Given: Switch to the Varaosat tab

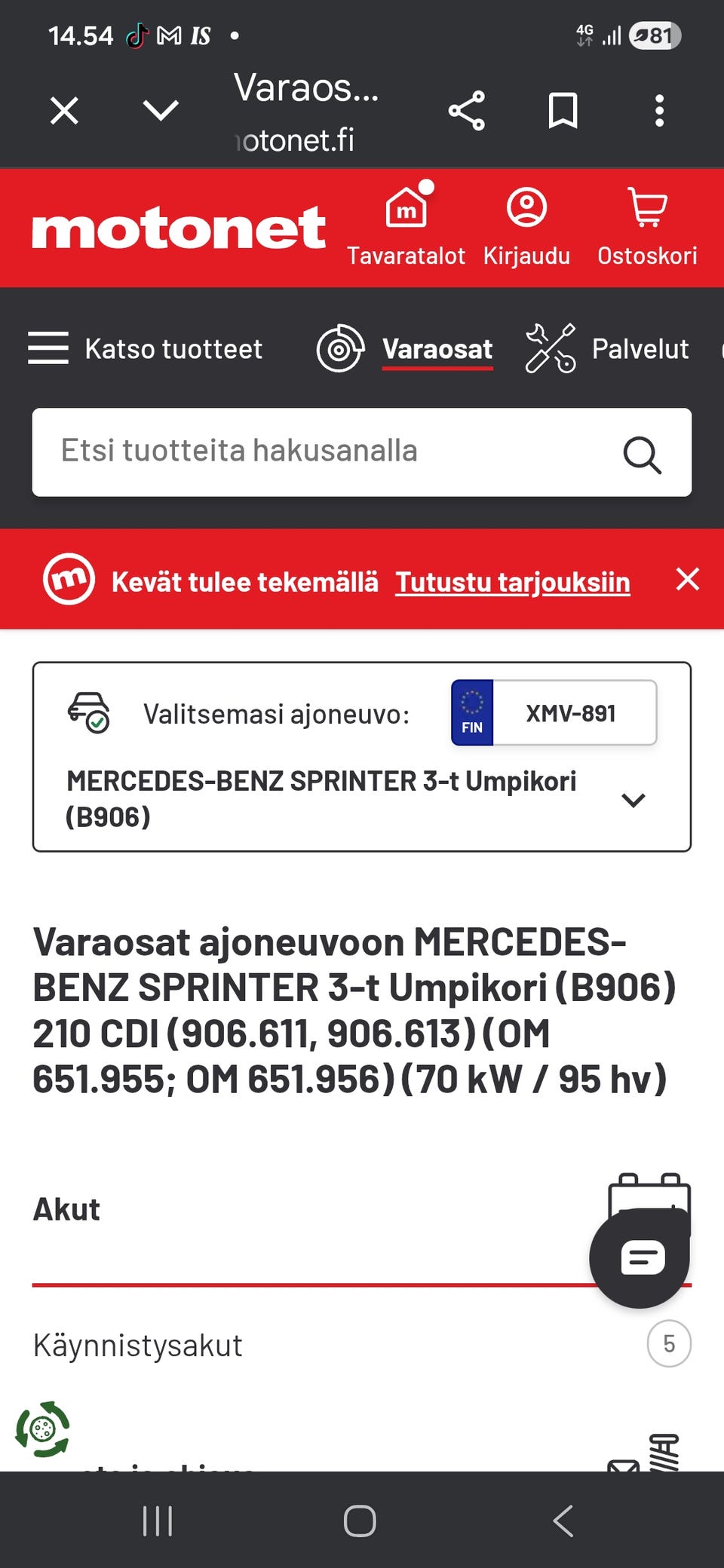Looking at the screenshot, I should 437,349.
